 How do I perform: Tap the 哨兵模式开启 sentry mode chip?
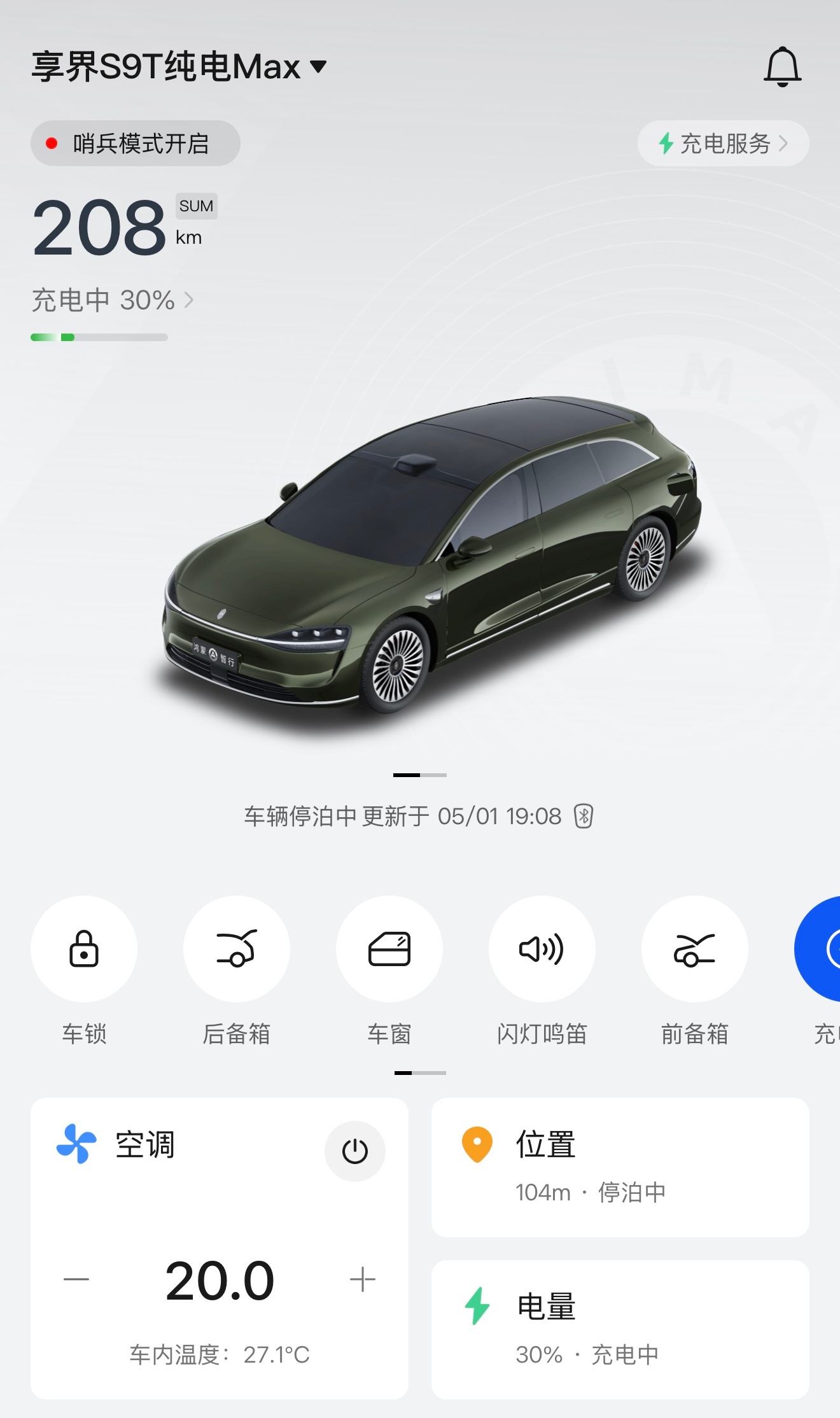point(136,143)
